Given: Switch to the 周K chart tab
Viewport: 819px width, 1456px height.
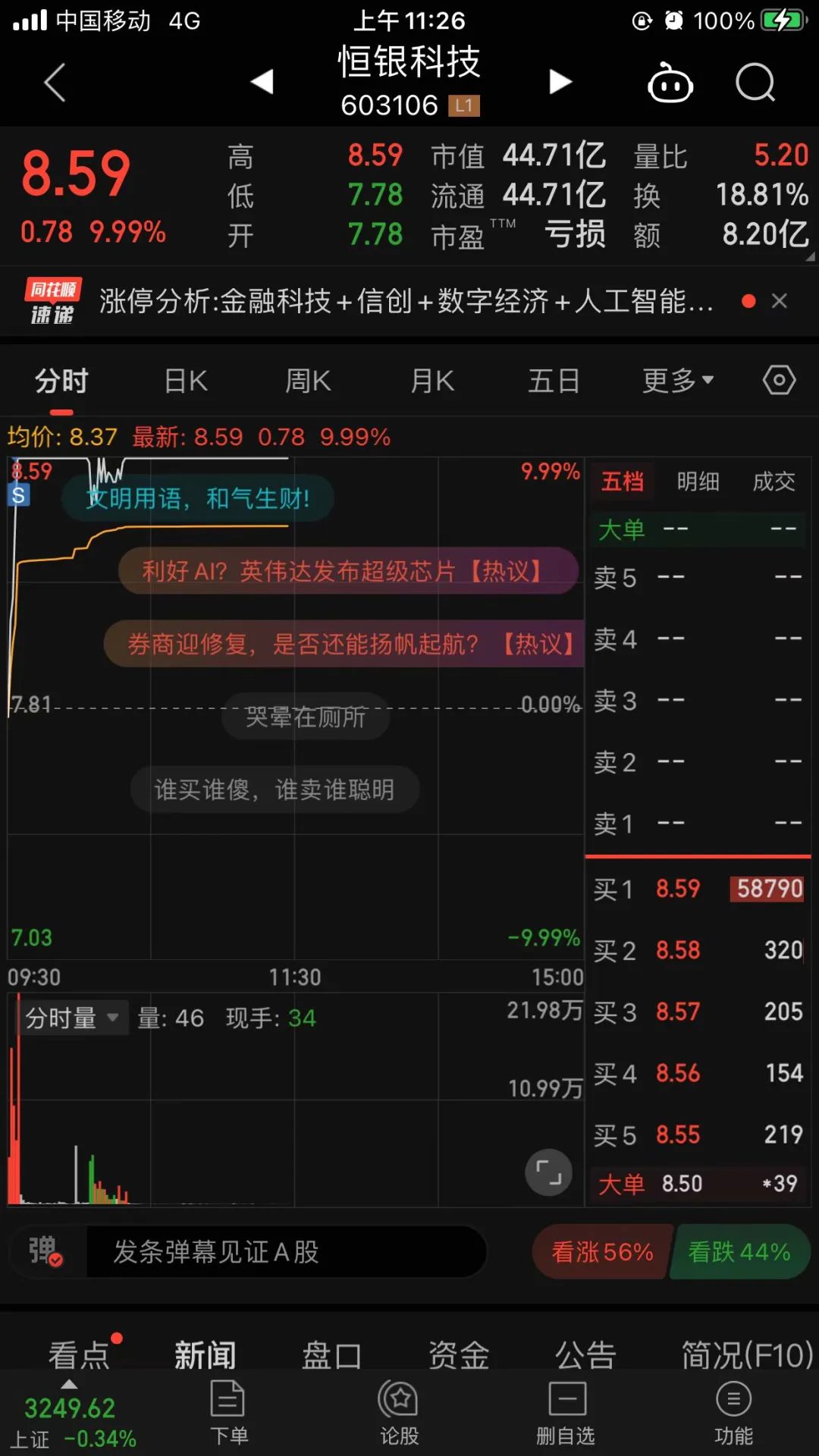Looking at the screenshot, I should coord(308,381).
